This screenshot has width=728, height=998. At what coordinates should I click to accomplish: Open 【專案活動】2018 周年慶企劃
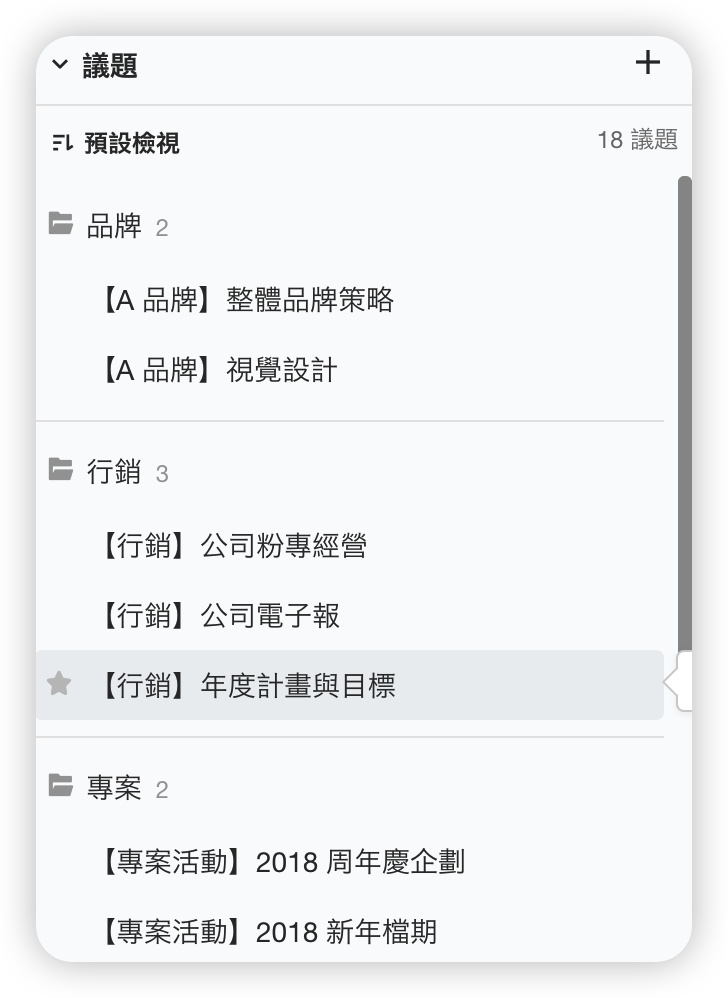tap(282, 861)
